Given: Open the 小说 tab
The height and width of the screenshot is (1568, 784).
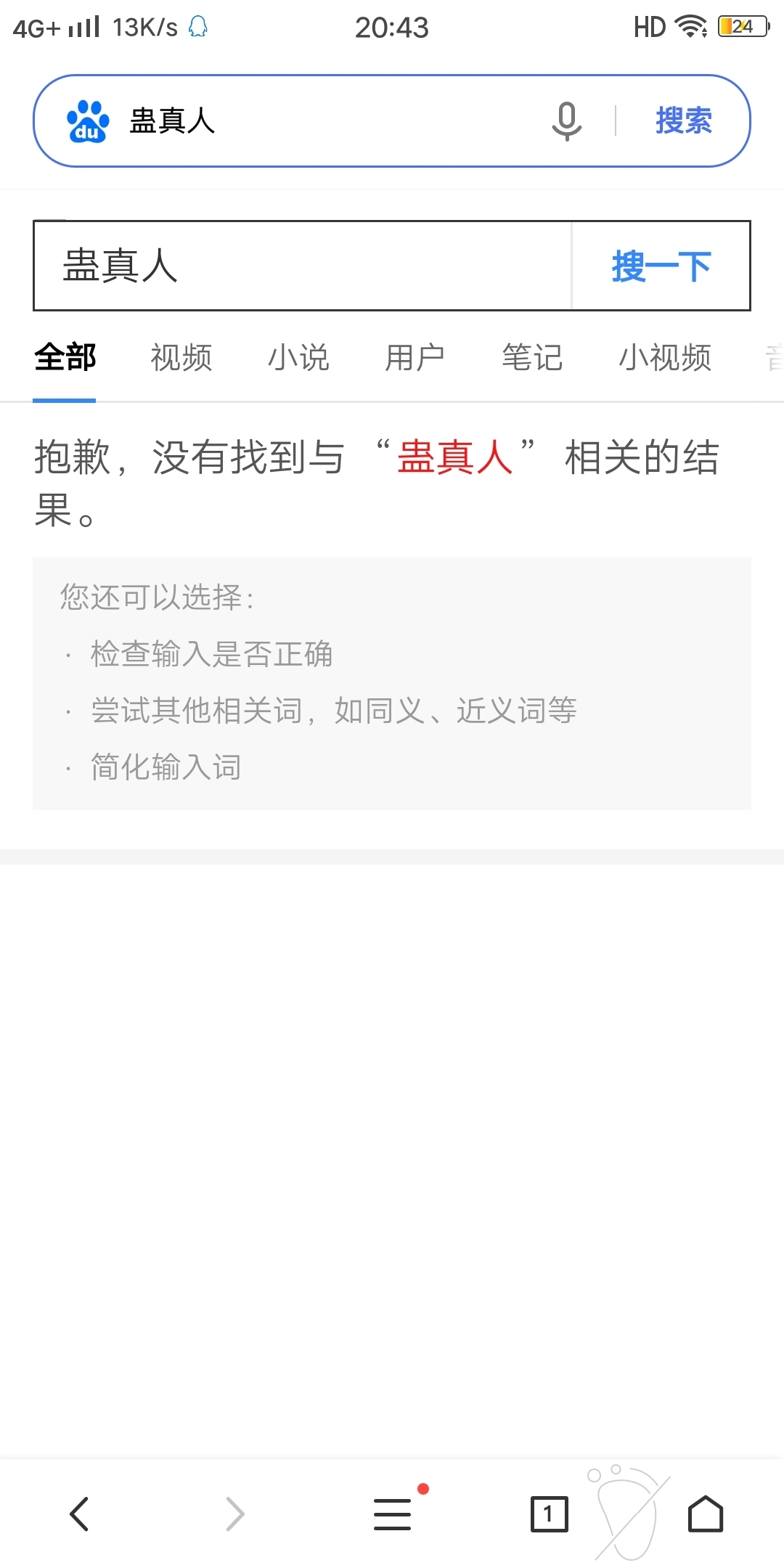Looking at the screenshot, I should (x=298, y=358).
